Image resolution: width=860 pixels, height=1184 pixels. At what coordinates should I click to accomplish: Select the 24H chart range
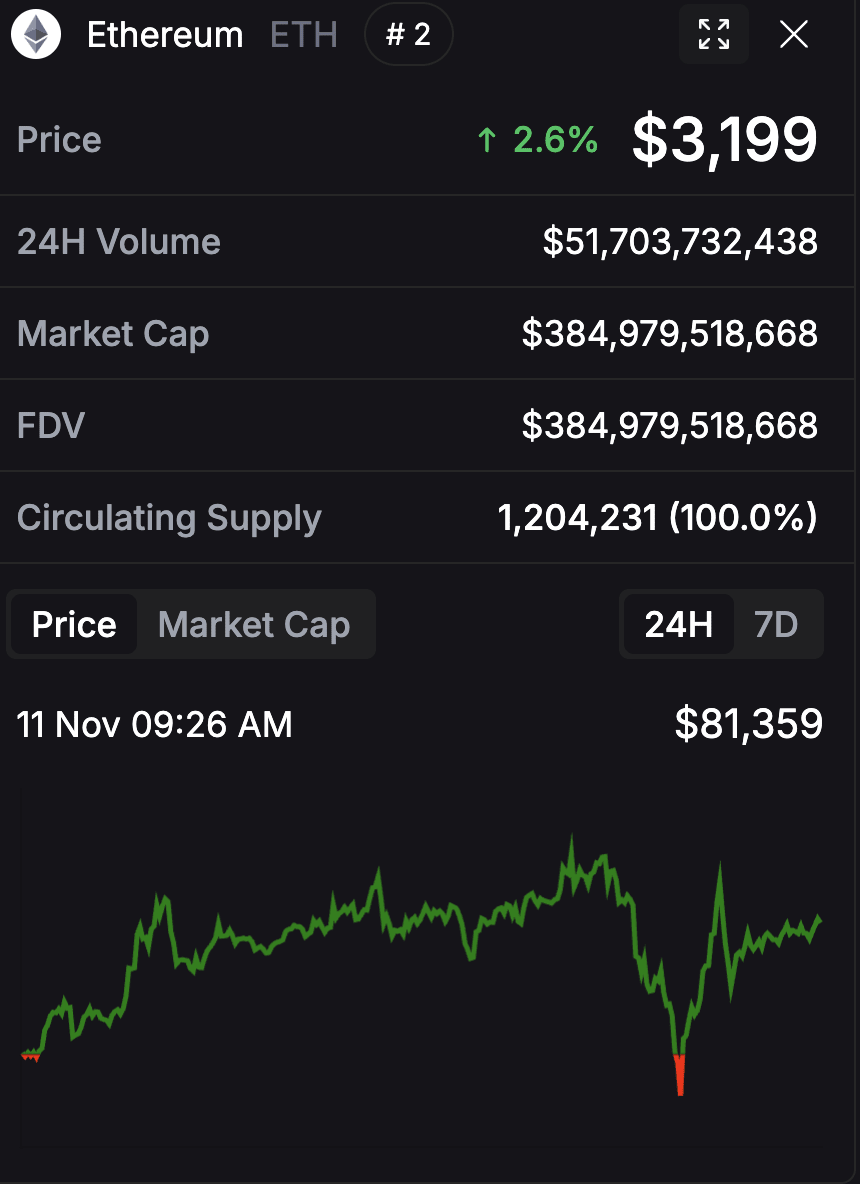(x=678, y=625)
